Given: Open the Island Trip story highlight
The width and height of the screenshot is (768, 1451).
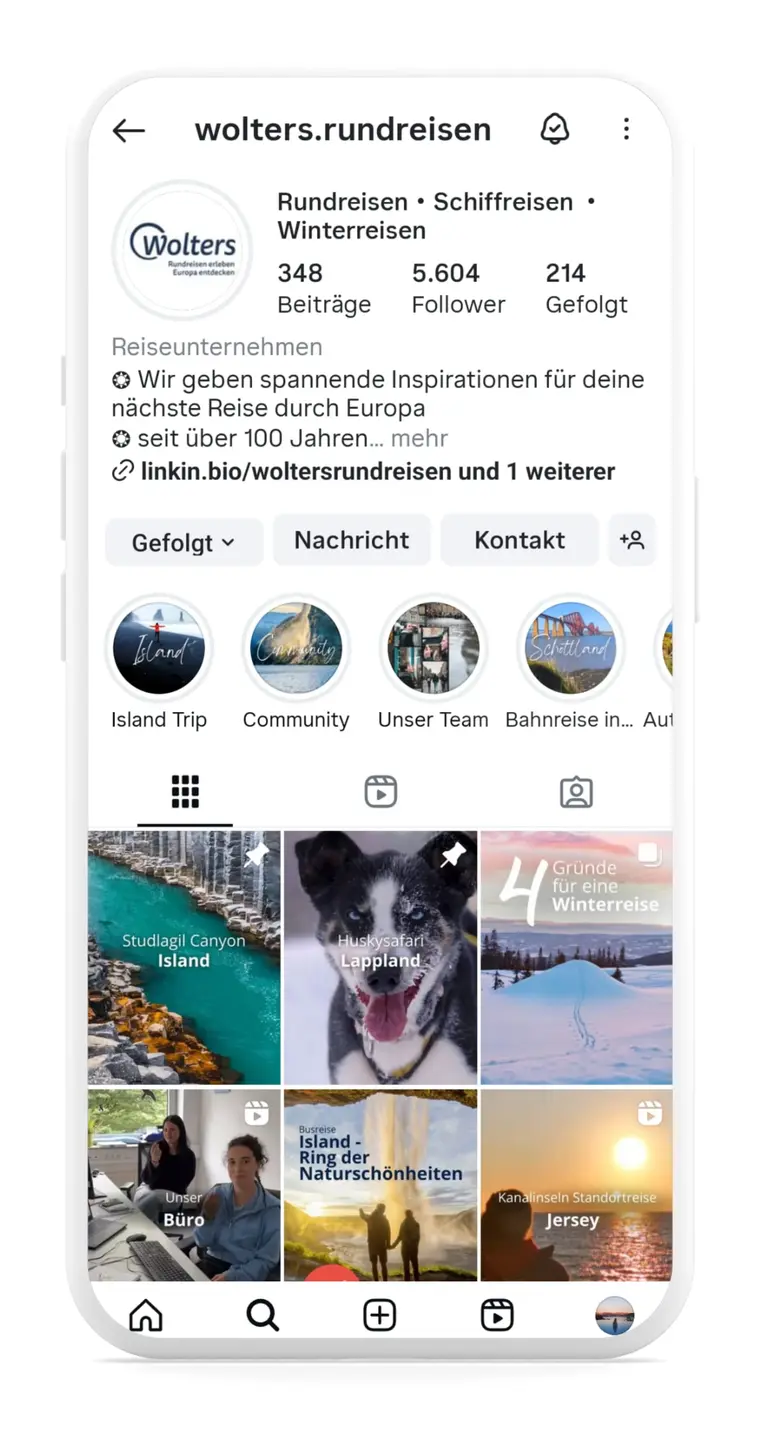Looking at the screenshot, I should point(159,649).
